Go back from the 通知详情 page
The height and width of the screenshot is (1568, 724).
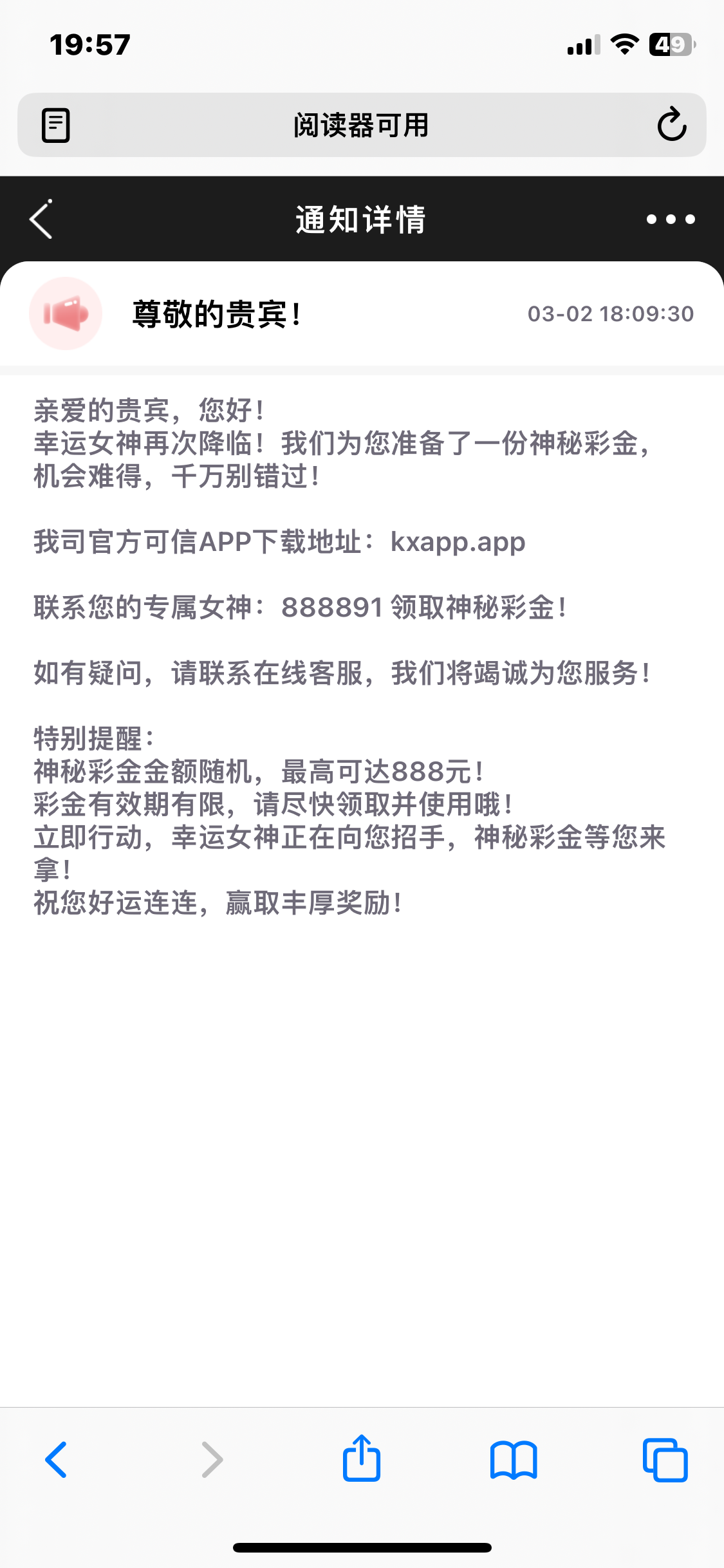pyautogui.click(x=41, y=219)
